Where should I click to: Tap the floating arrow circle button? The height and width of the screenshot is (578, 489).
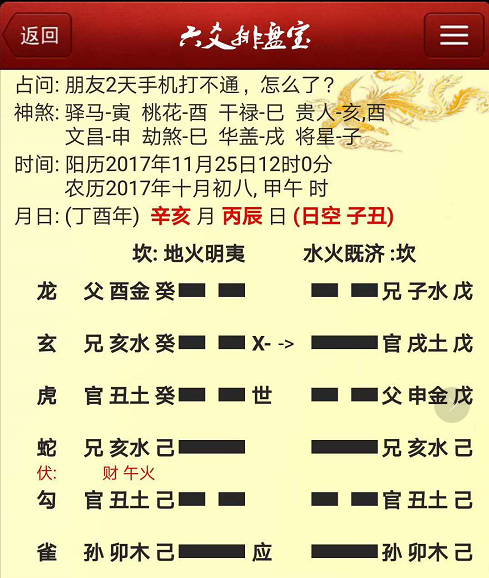[x=452, y=405]
